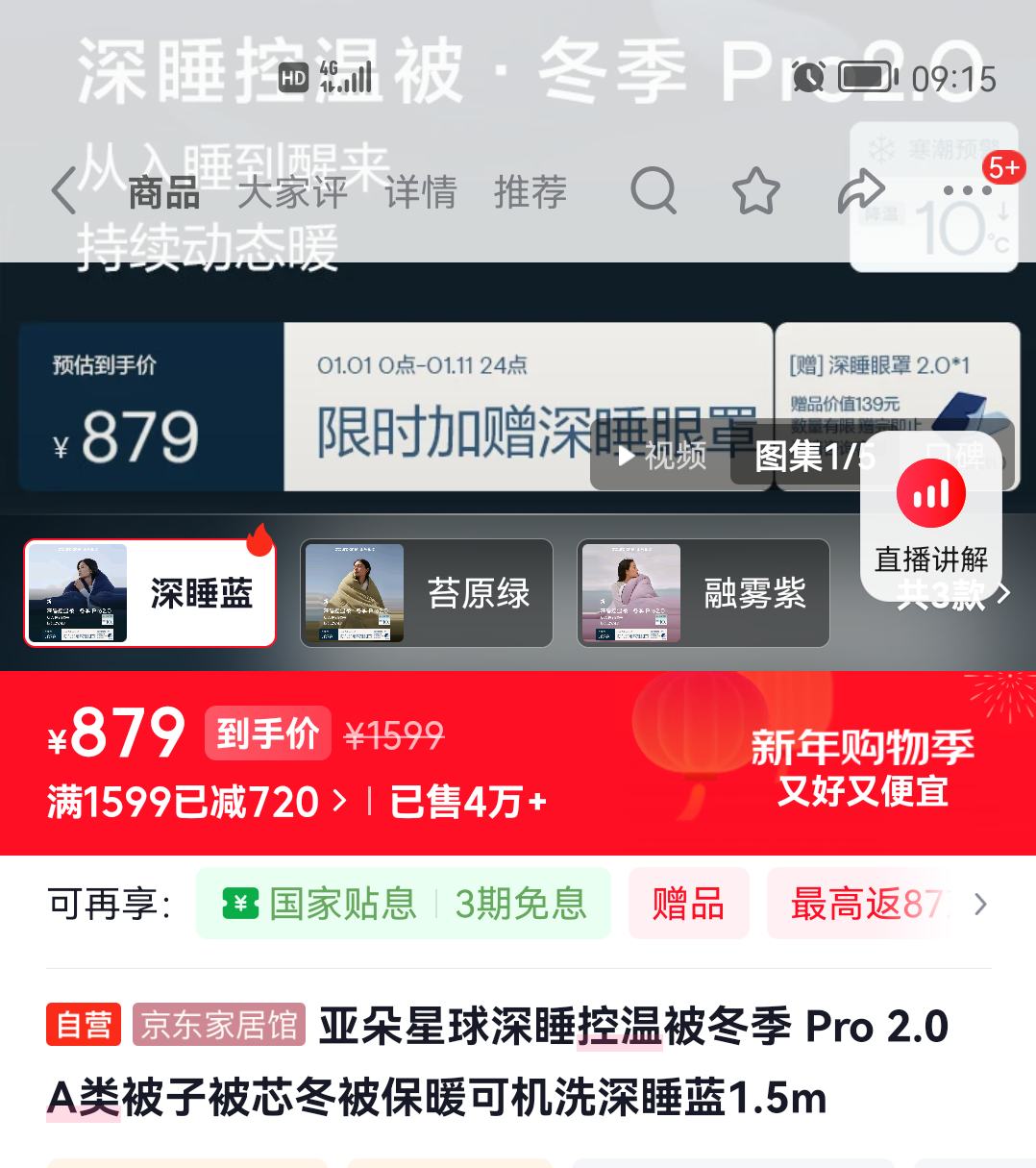Expand the 满1599已减720 promotion details
The height and width of the screenshot is (1168, 1036).
(191, 801)
